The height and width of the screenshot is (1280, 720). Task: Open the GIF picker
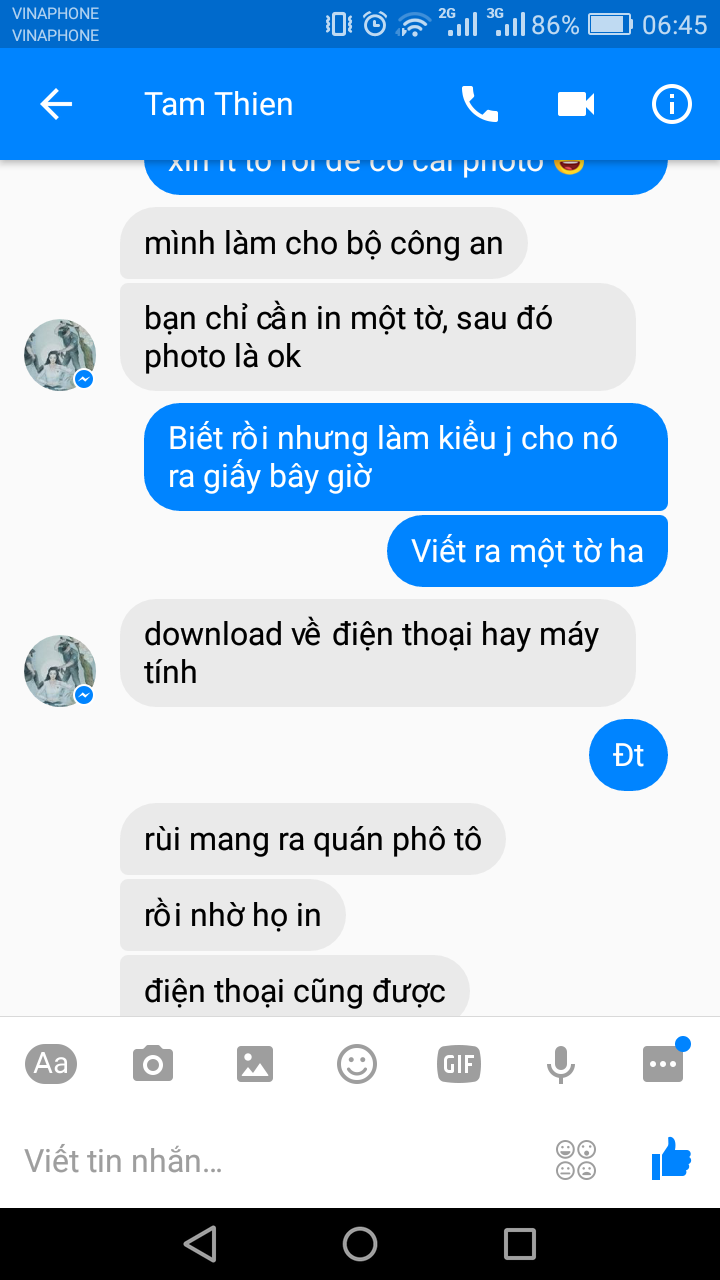coord(459,1064)
